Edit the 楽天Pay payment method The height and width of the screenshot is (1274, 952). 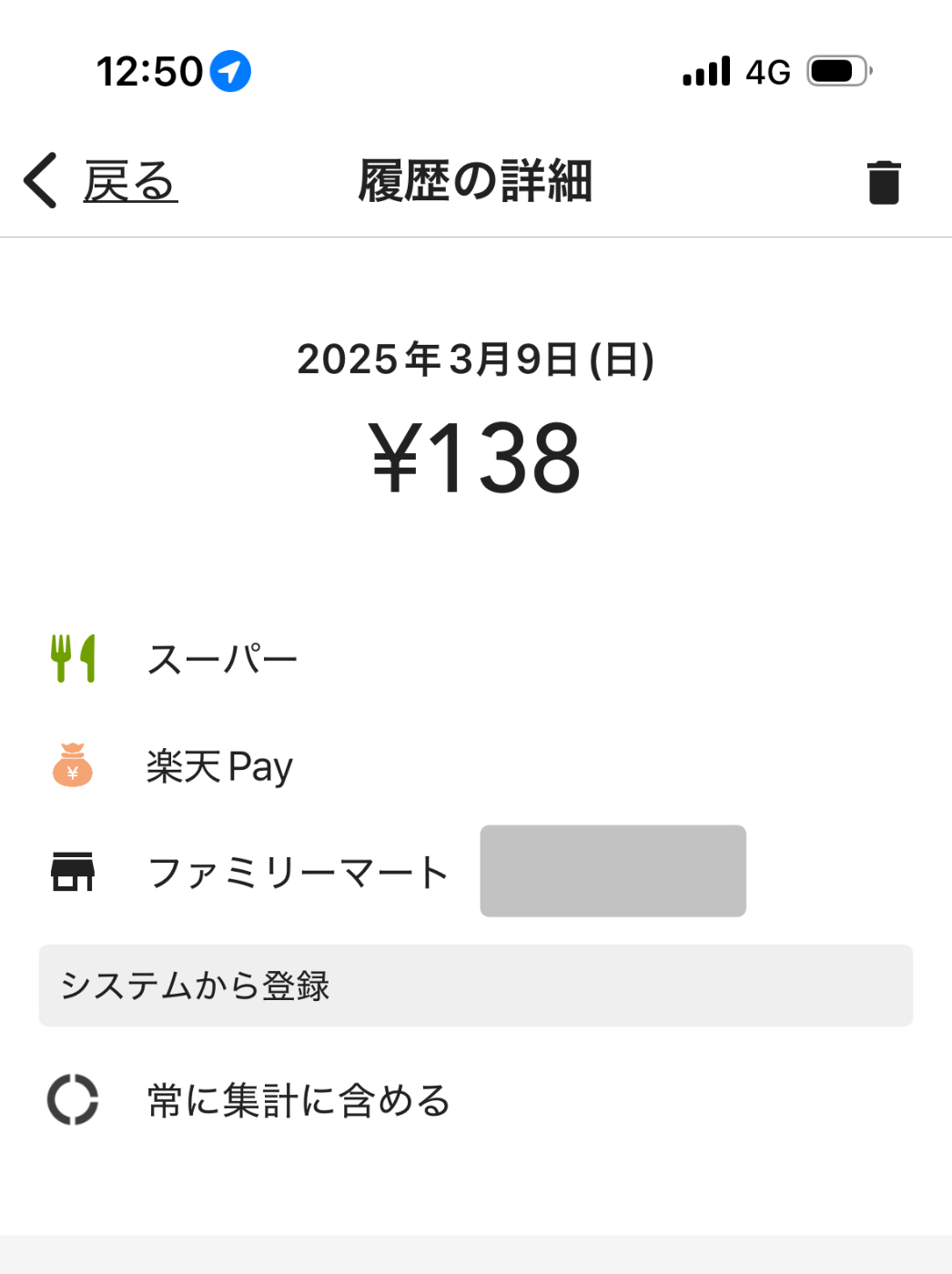point(219,766)
